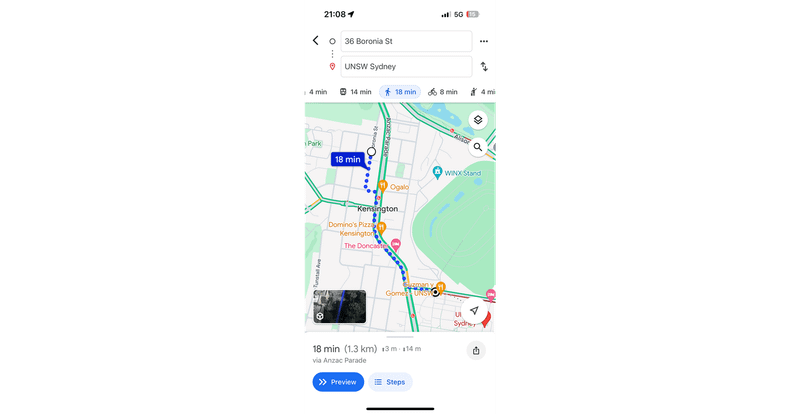Screen dimensions: 800x414
Task: Go back from directions
Action: click(x=316, y=41)
